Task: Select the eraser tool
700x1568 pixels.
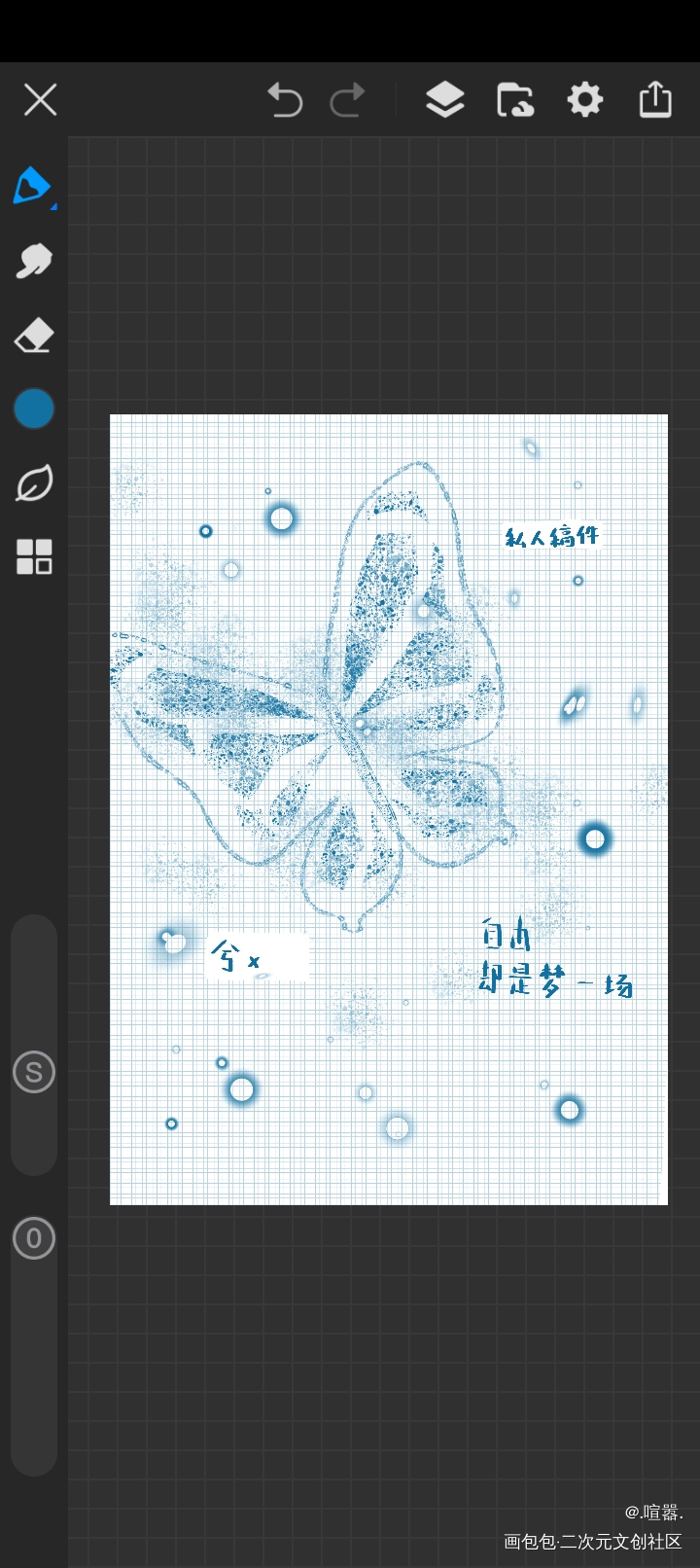Action: coord(33,336)
